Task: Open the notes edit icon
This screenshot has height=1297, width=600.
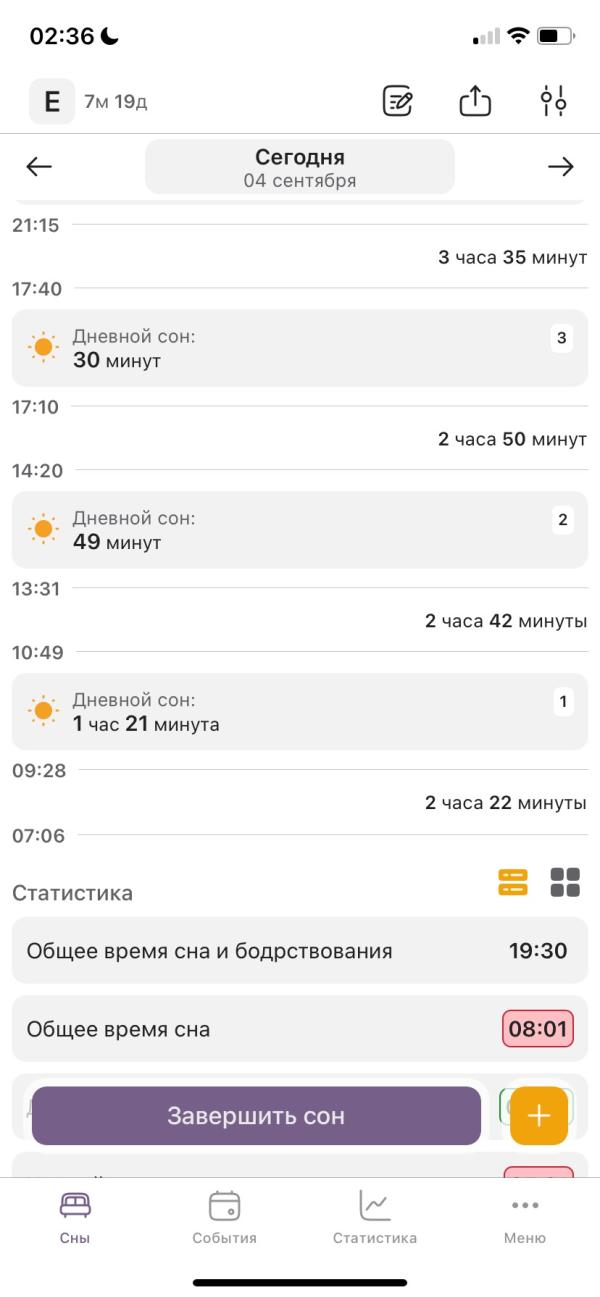Action: pos(398,101)
